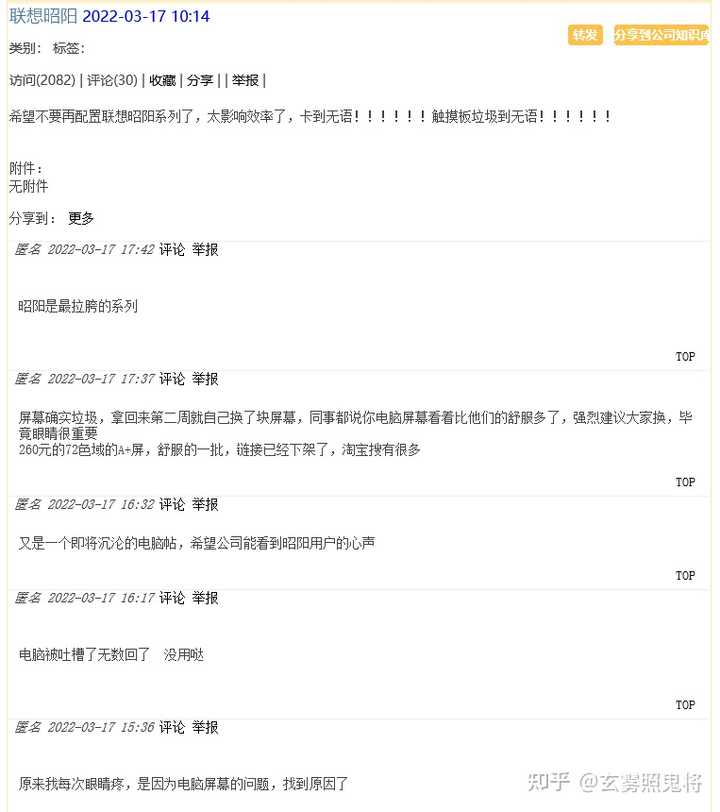The width and height of the screenshot is (720, 812).
Task: Tap TOP under the 16:32 comment
Action: point(685,575)
